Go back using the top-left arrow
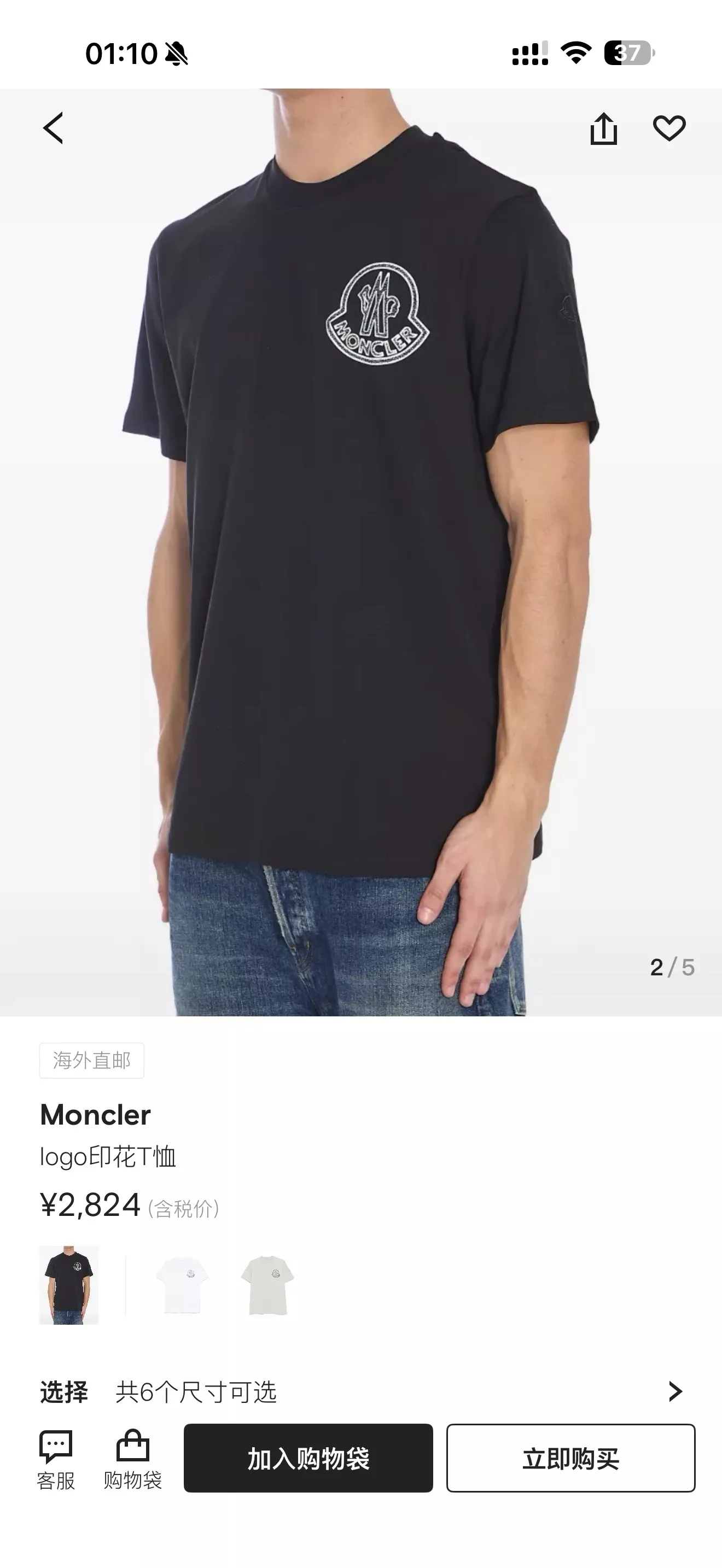Screen dimensions: 722x1568 coord(54,128)
